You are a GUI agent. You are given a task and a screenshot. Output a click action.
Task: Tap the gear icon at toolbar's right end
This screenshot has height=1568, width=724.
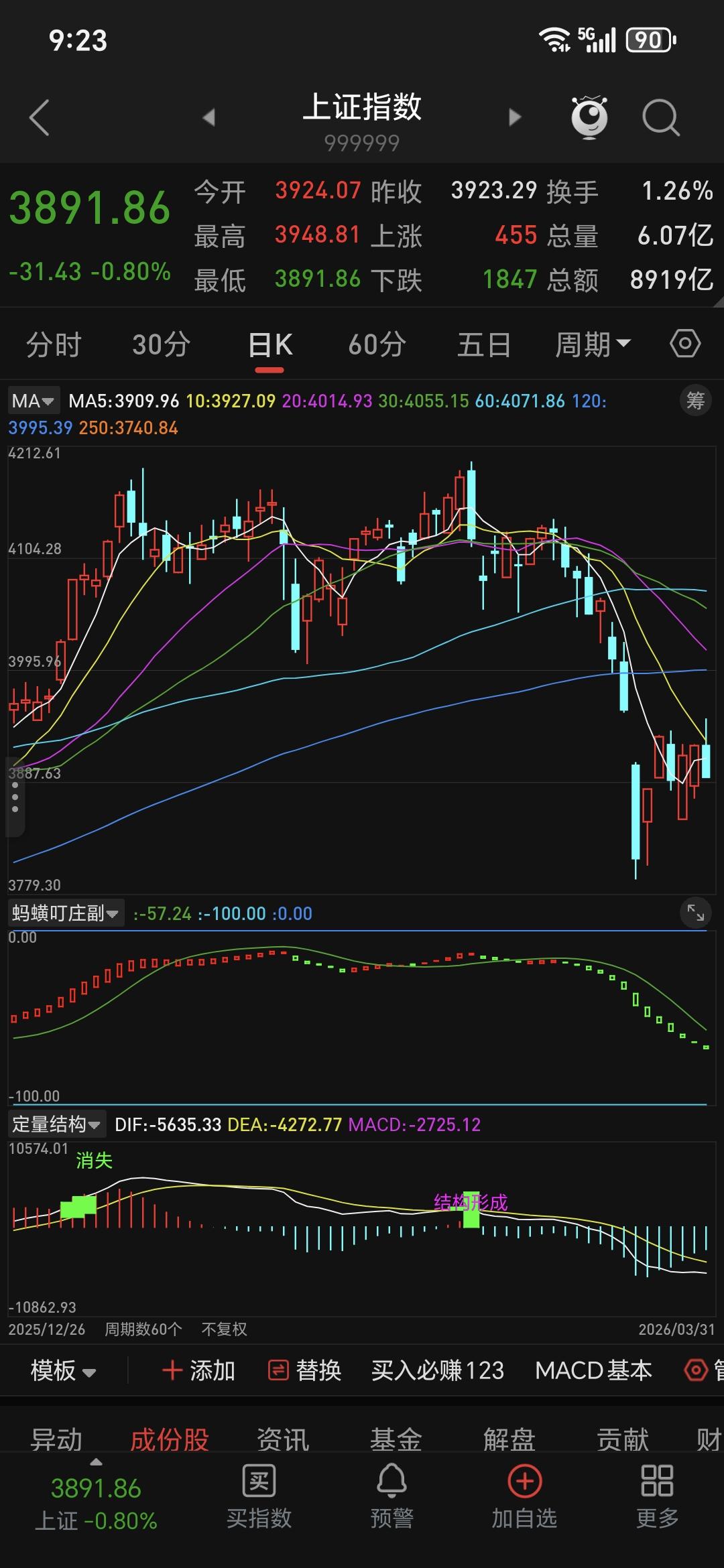tap(697, 1371)
